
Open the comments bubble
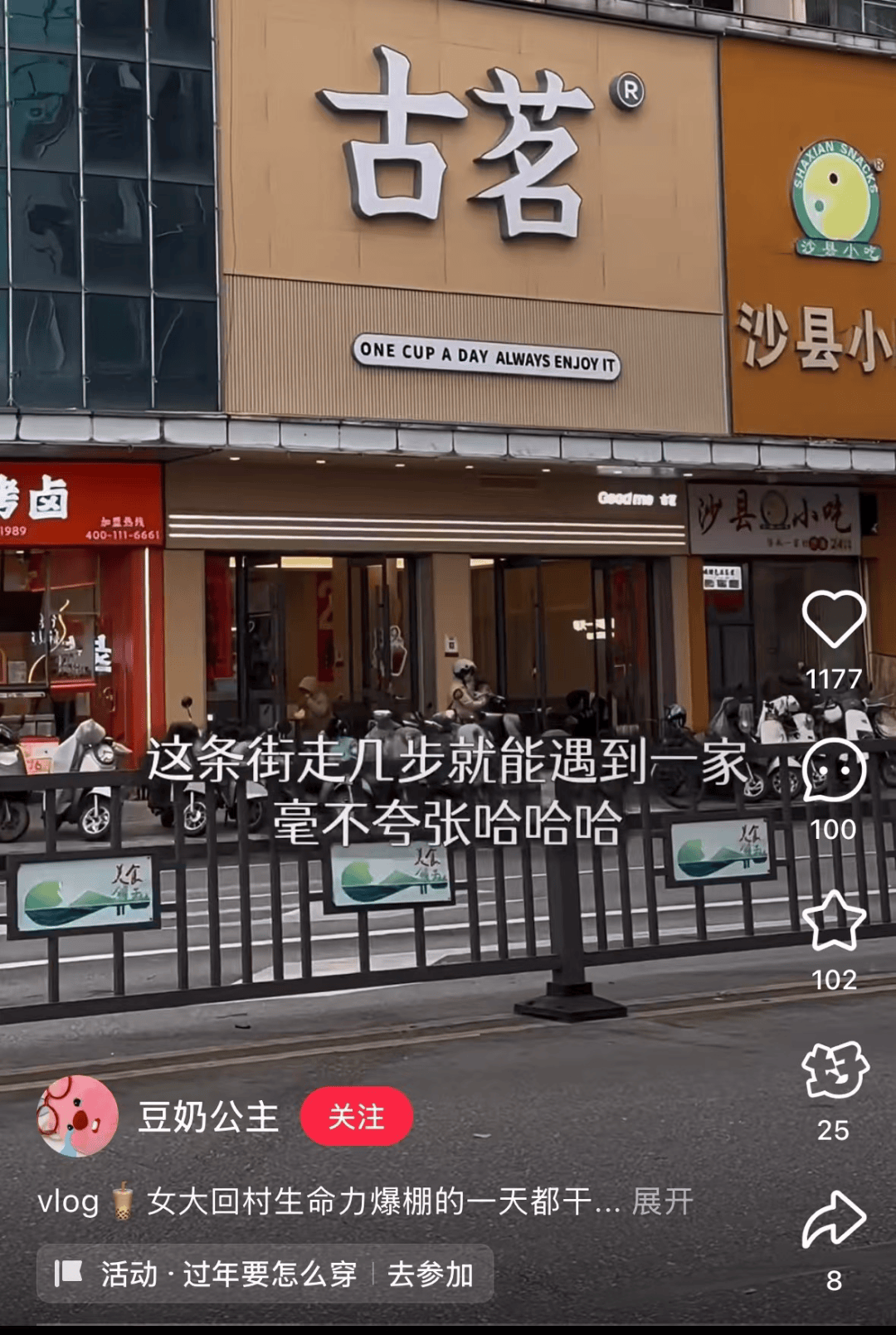pyautogui.click(x=834, y=770)
